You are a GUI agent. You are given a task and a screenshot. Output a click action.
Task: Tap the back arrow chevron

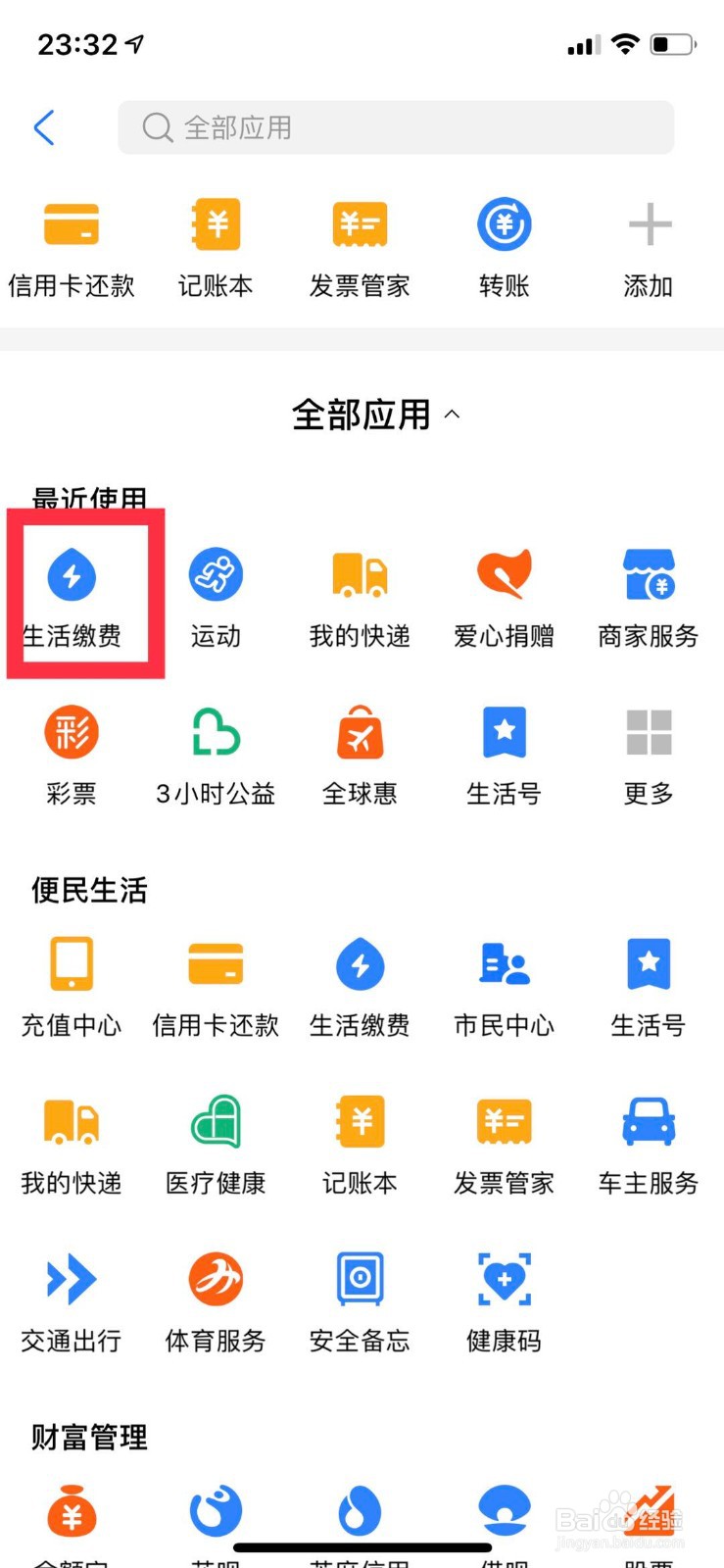(x=43, y=127)
